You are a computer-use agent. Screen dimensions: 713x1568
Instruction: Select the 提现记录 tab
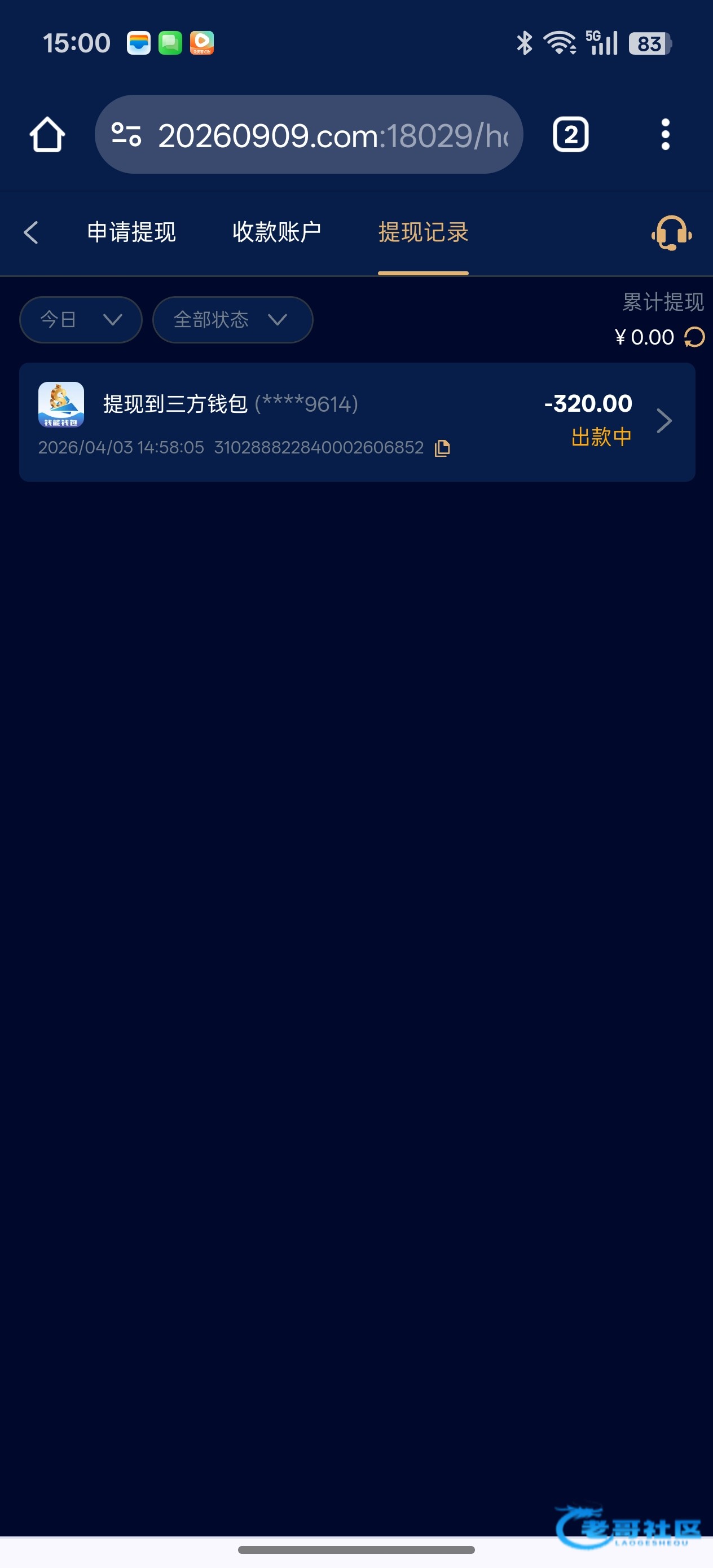point(422,232)
